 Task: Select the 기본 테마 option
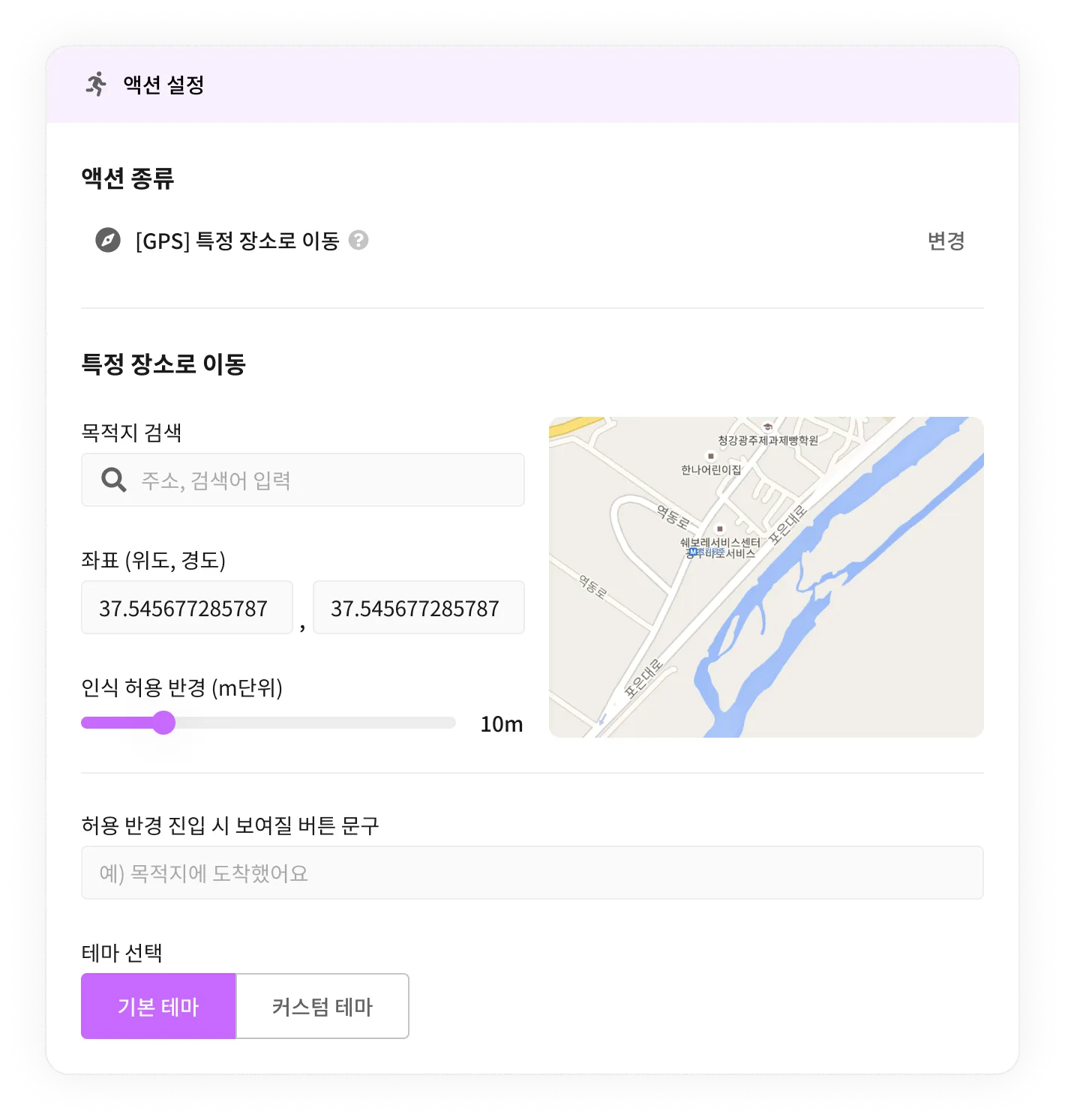158,1006
